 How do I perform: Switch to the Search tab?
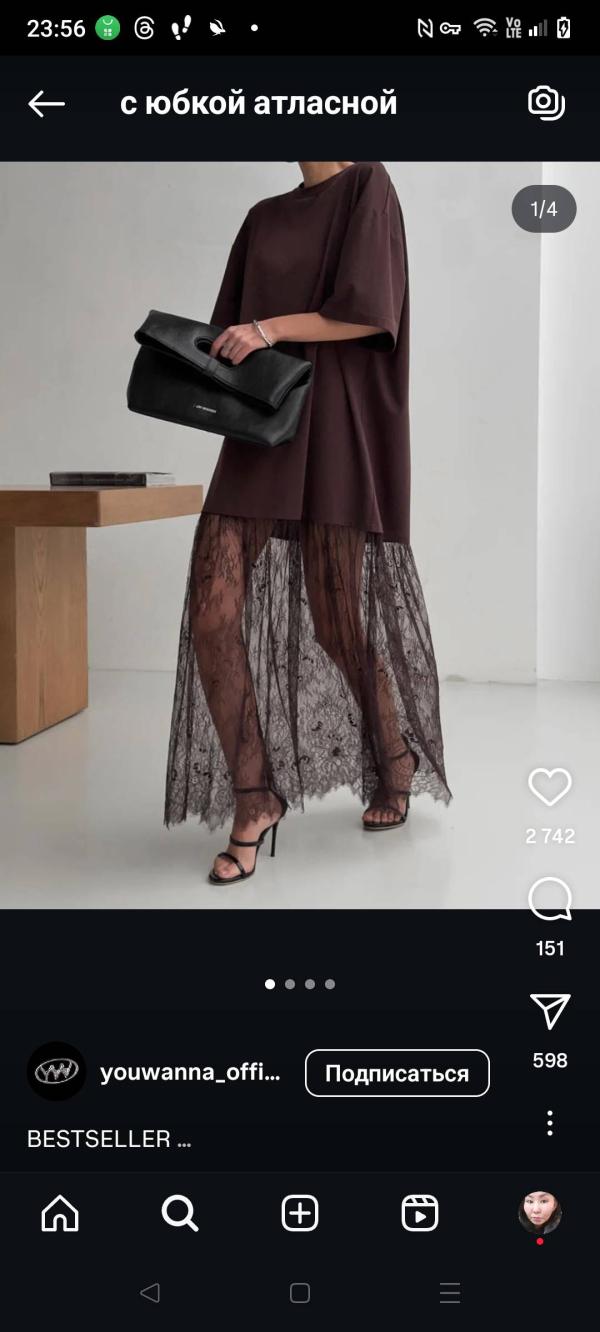(x=180, y=1213)
